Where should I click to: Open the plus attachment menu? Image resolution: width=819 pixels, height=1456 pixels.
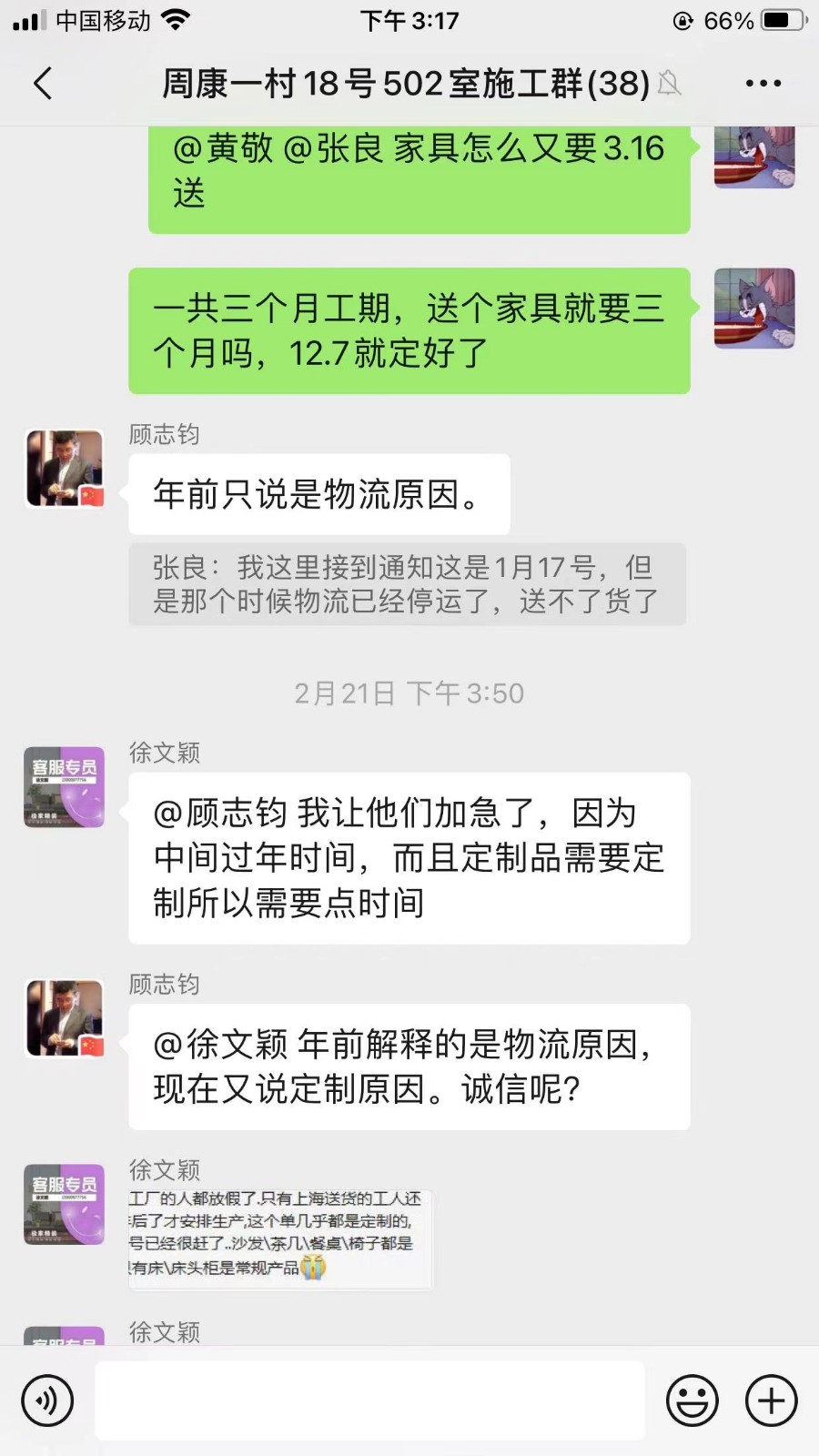tap(771, 1400)
